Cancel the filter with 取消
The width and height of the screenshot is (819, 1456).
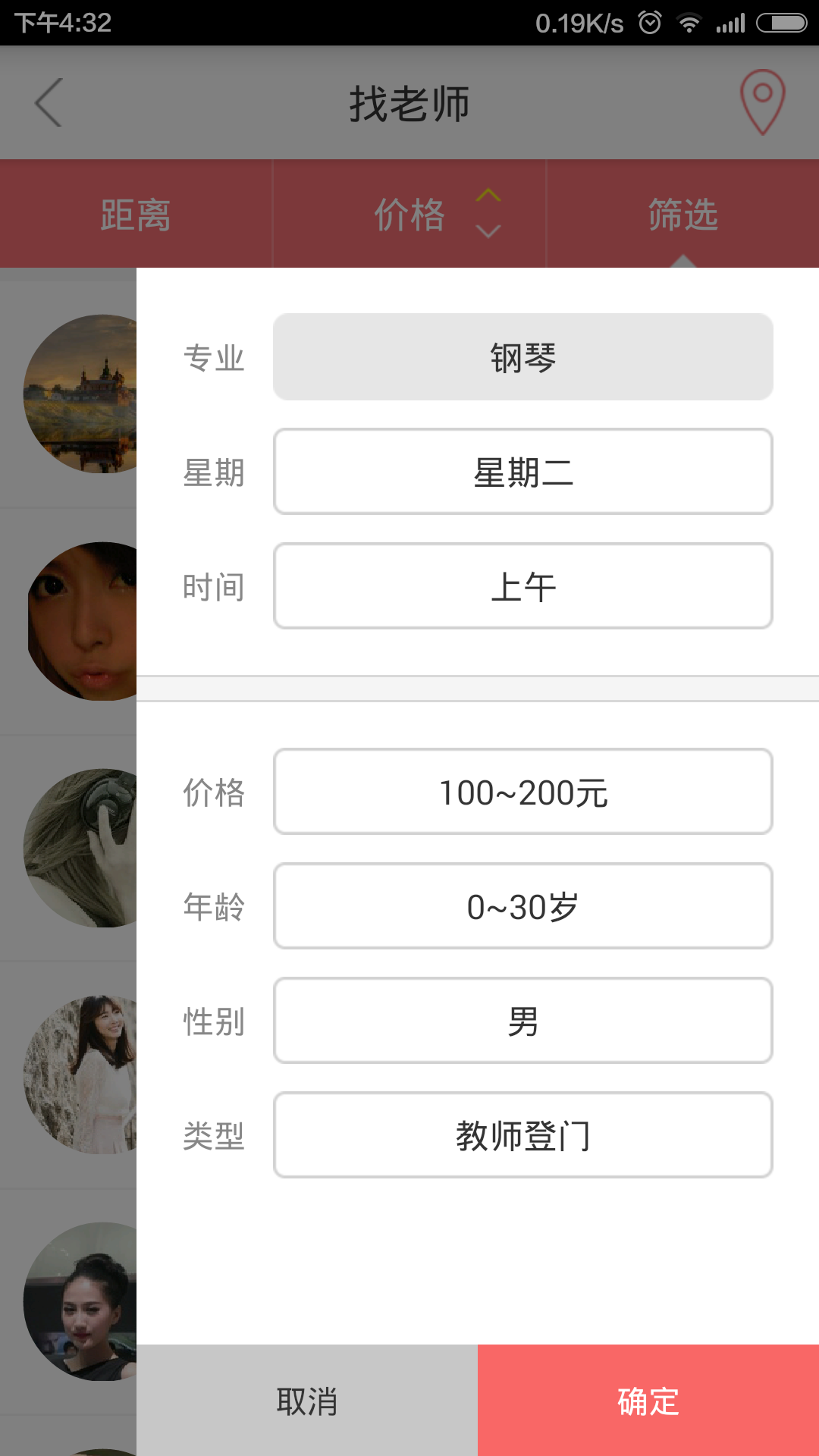coord(307,1401)
